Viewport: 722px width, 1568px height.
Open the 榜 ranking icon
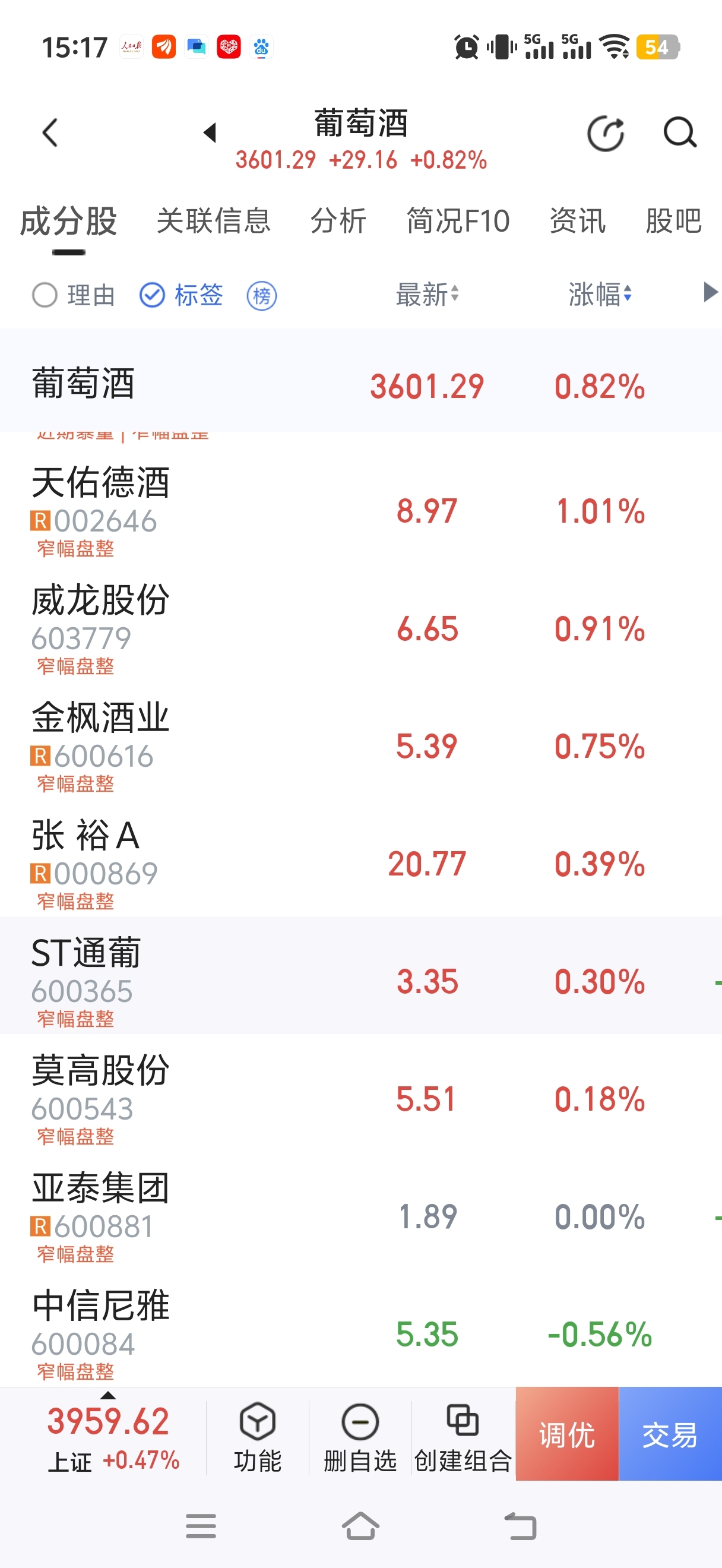click(x=262, y=296)
